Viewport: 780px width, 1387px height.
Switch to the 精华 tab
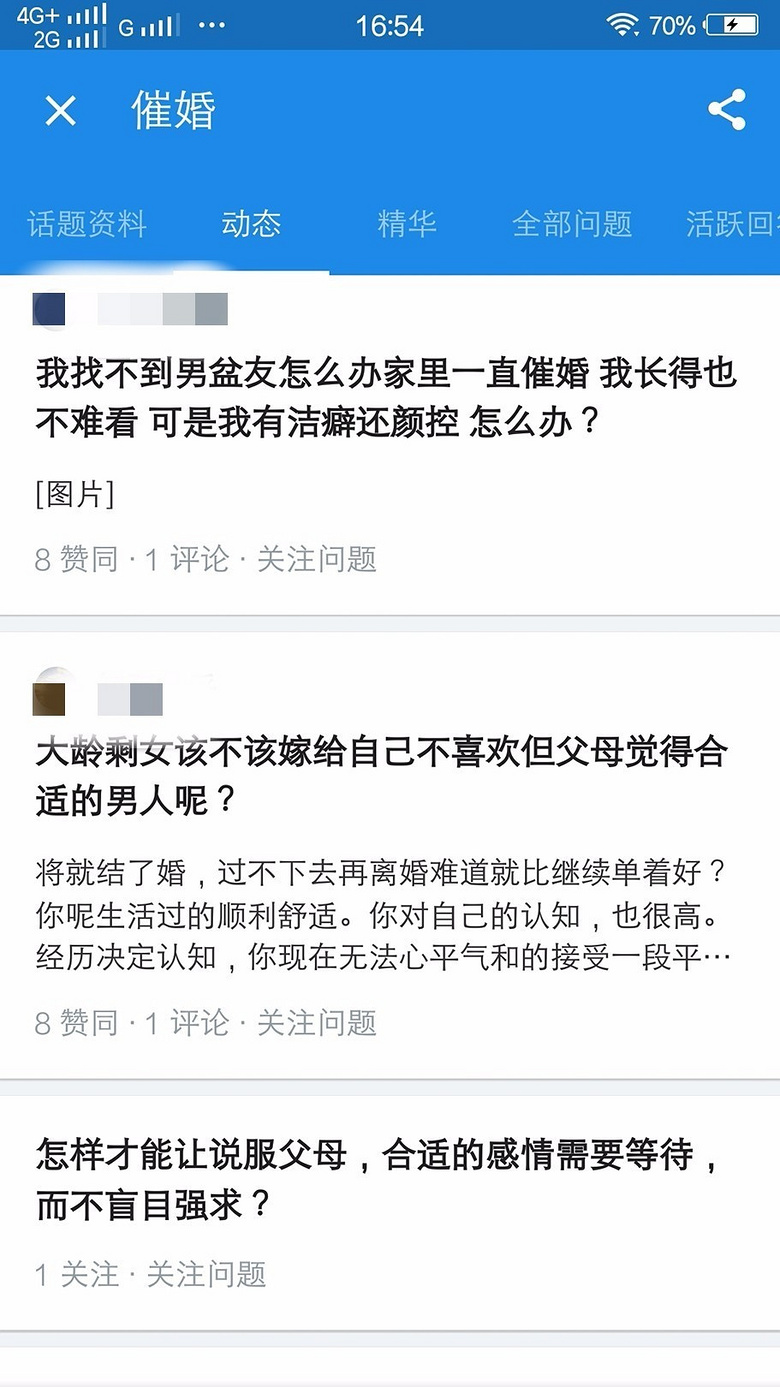click(405, 224)
